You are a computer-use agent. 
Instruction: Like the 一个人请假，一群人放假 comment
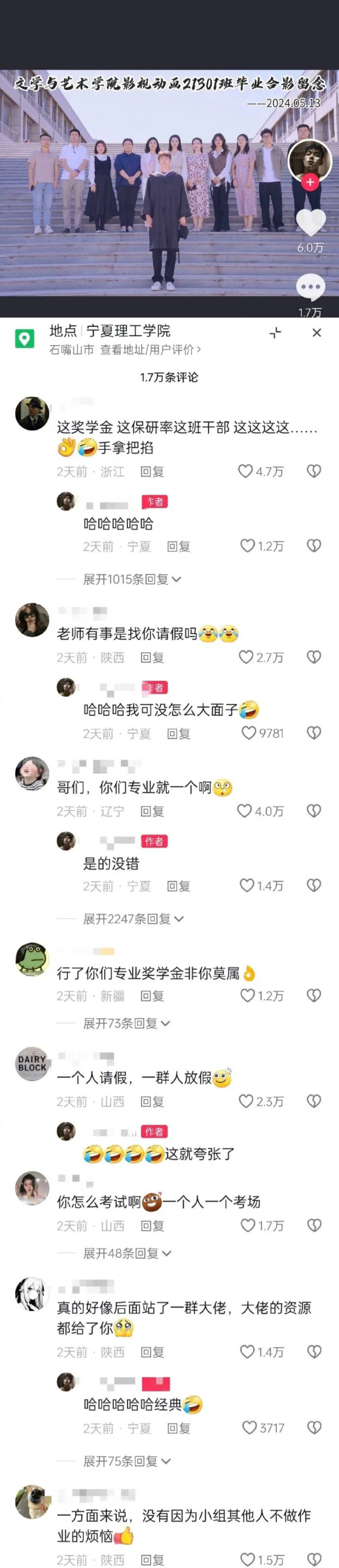coord(245,1101)
